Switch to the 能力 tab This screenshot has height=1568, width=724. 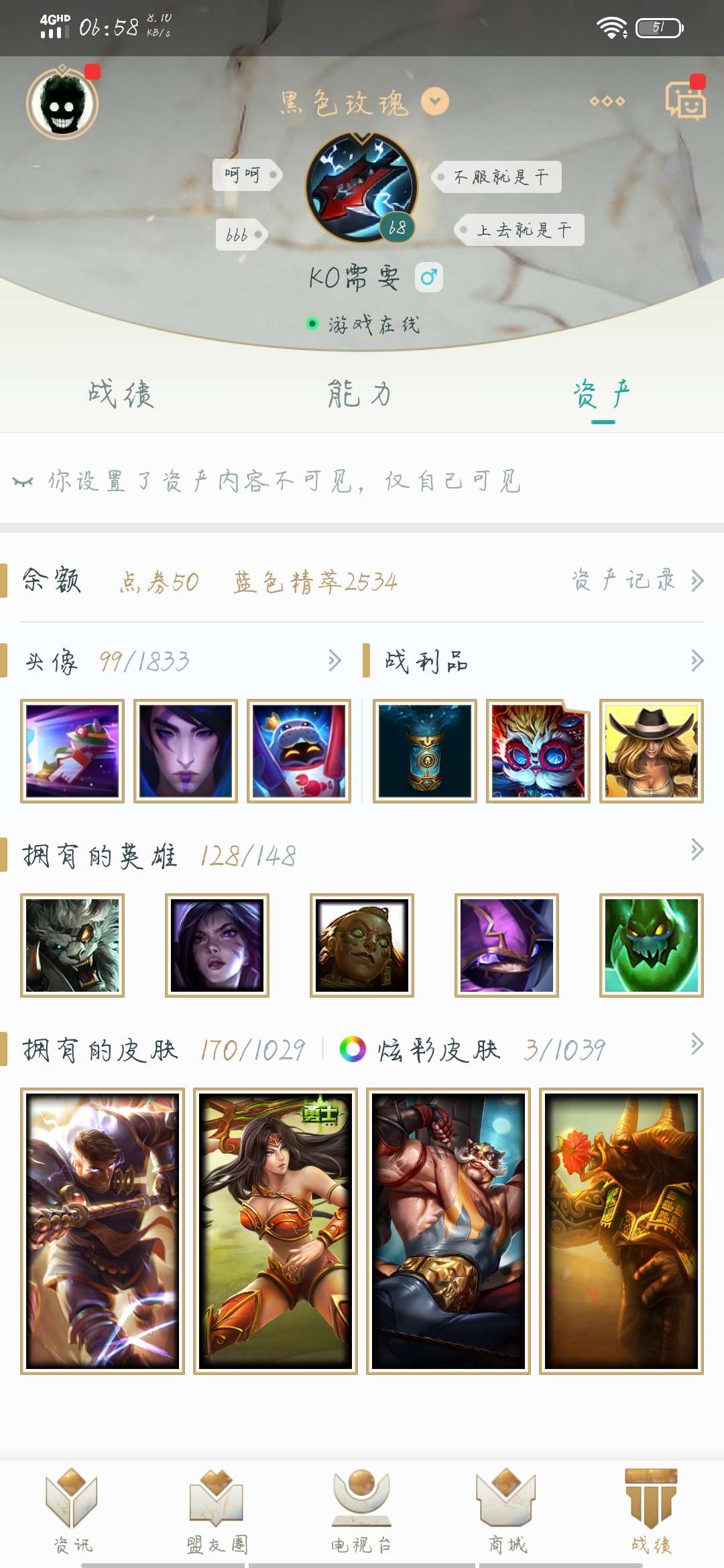[360, 394]
